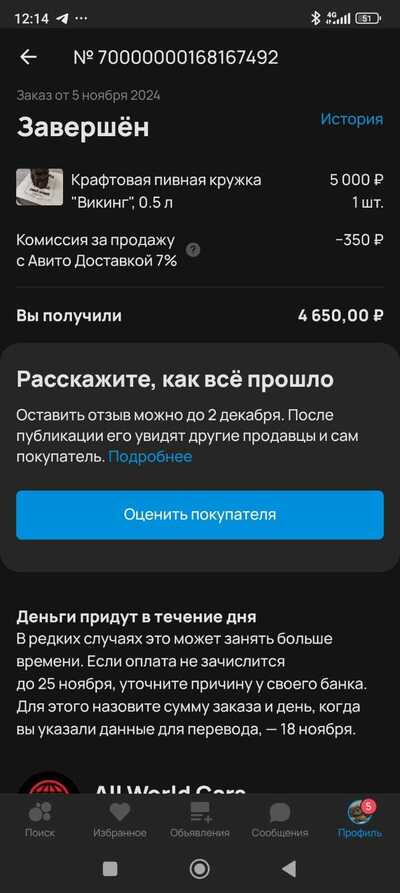Tap the commission info question mark
Image resolution: width=400 pixels, height=893 pixels.
pos(193,249)
